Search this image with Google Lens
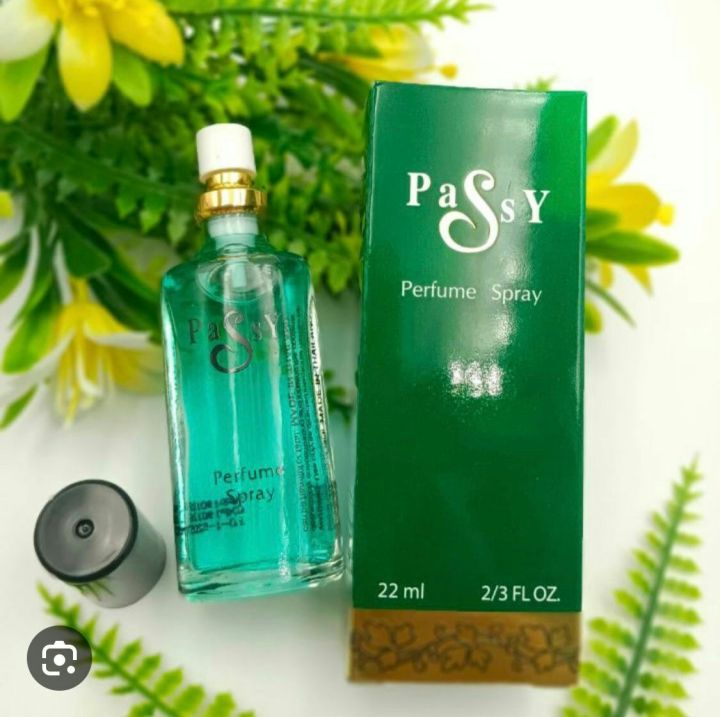The image size is (720, 717). [x=59, y=657]
